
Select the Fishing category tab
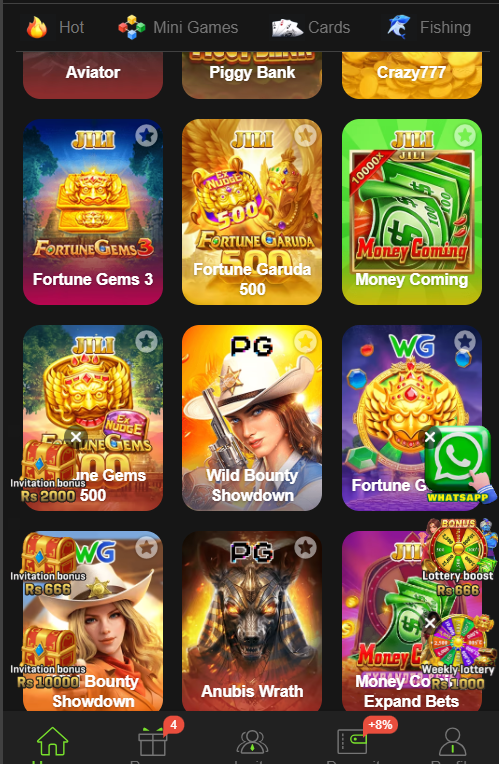pyautogui.click(x=429, y=27)
